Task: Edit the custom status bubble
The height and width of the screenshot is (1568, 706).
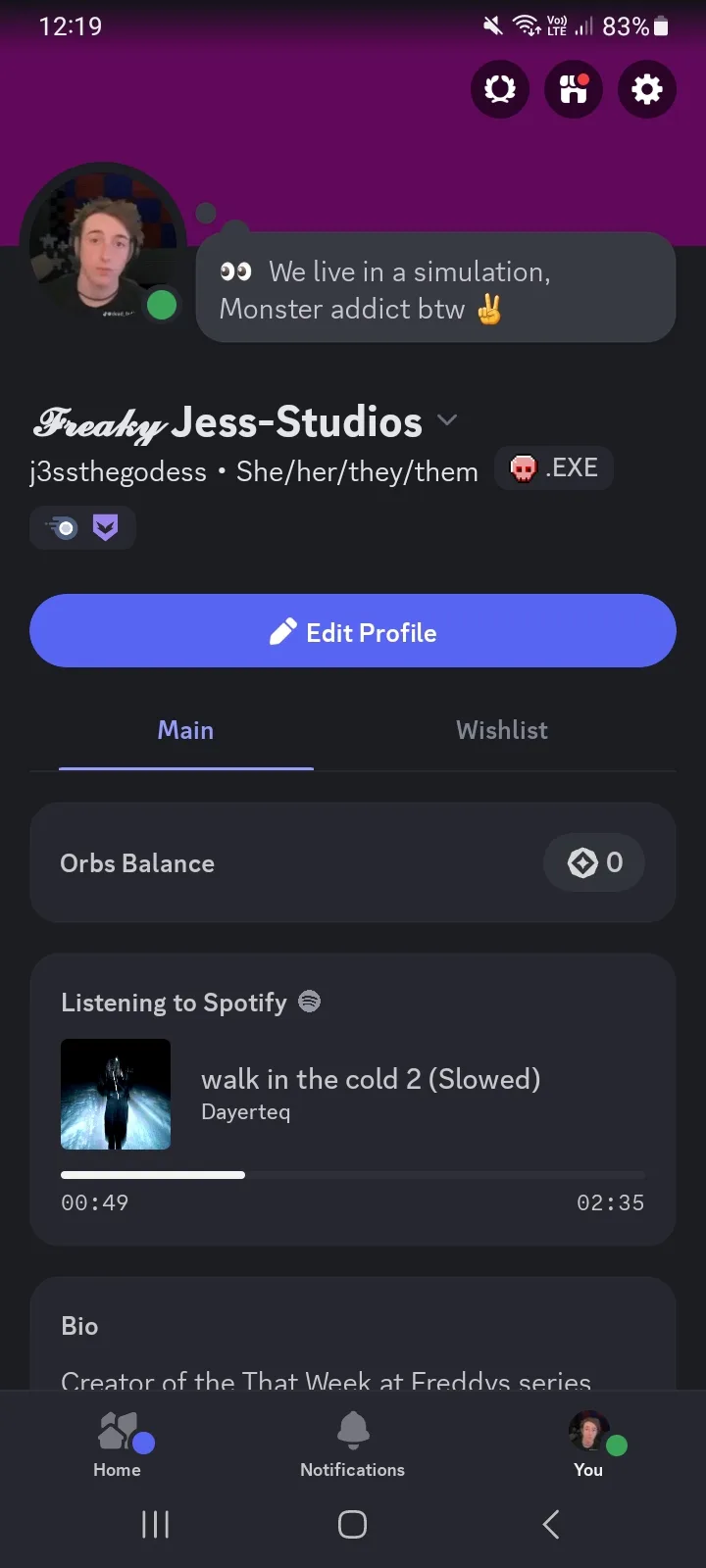Action: 435,289
